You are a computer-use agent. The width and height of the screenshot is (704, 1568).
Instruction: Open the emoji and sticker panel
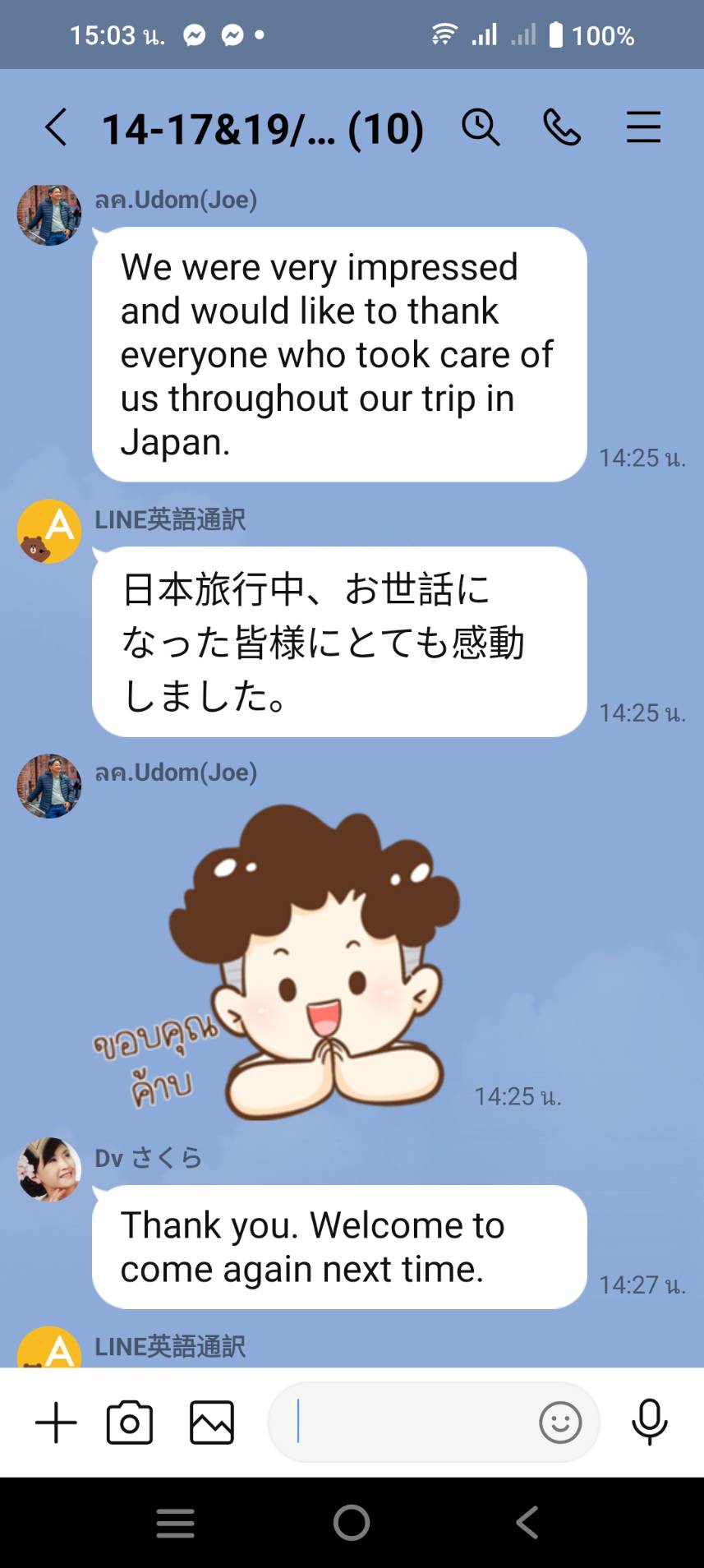click(560, 1423)
